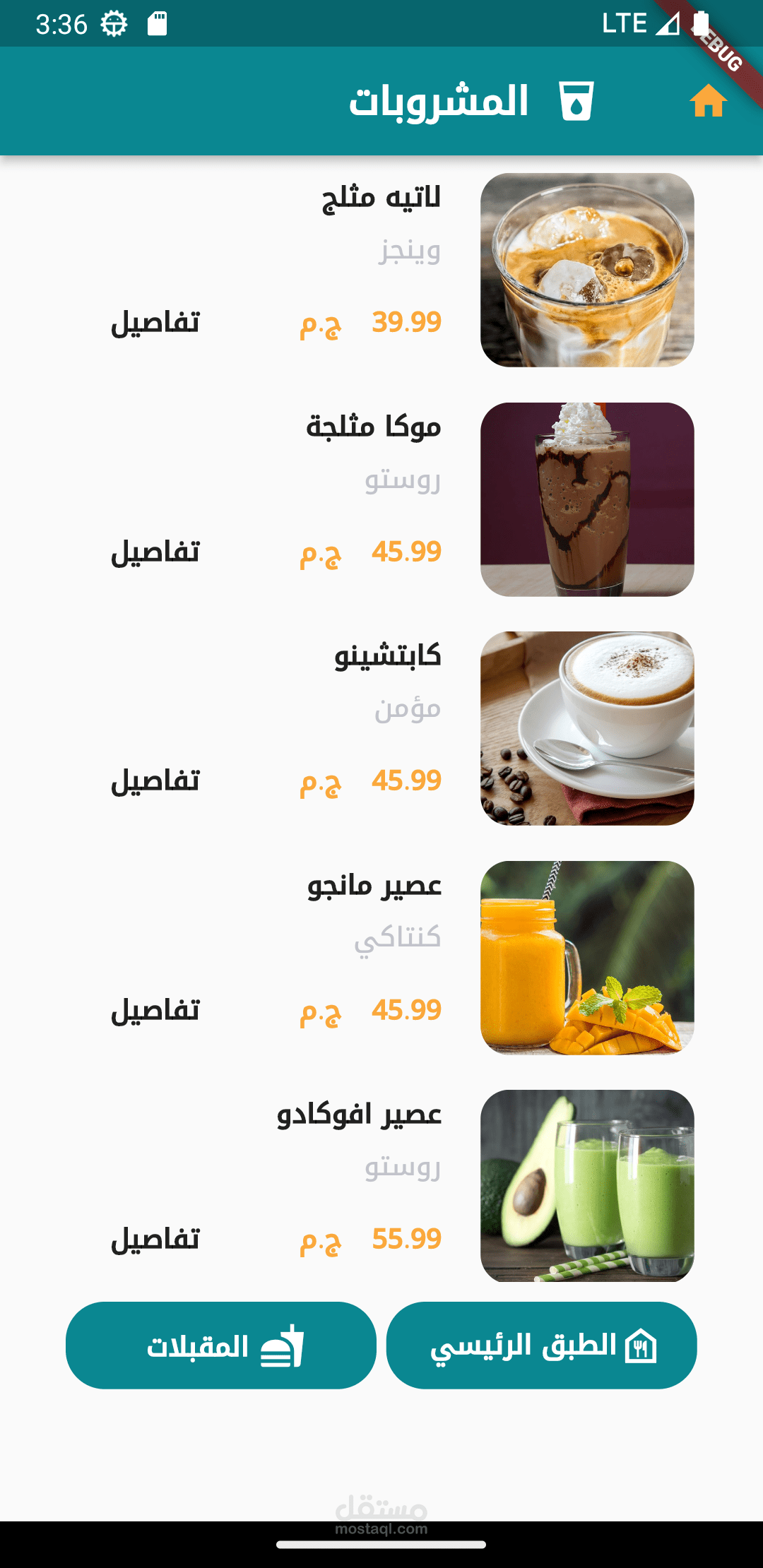View تفاصيل of موكا مثلجة

point(155,552)
